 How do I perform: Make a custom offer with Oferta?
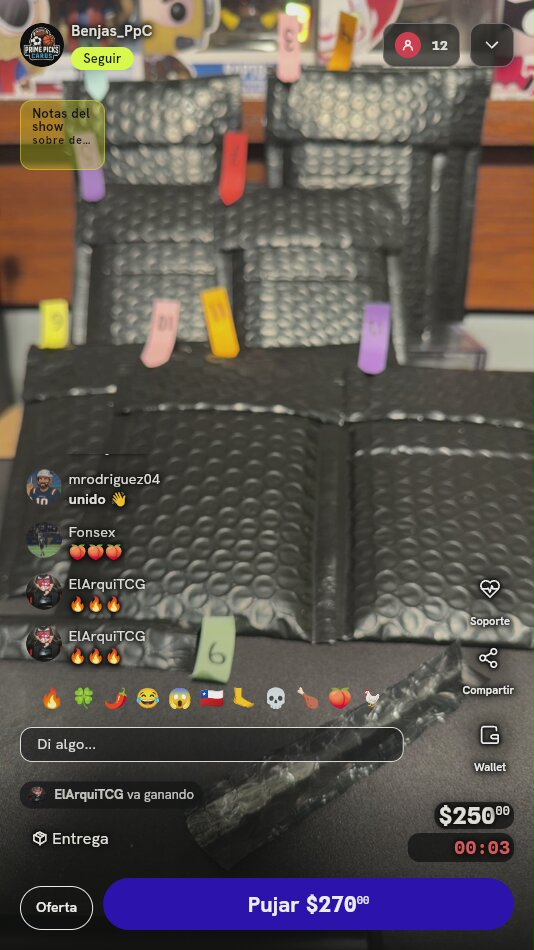[x=56, y=908]
